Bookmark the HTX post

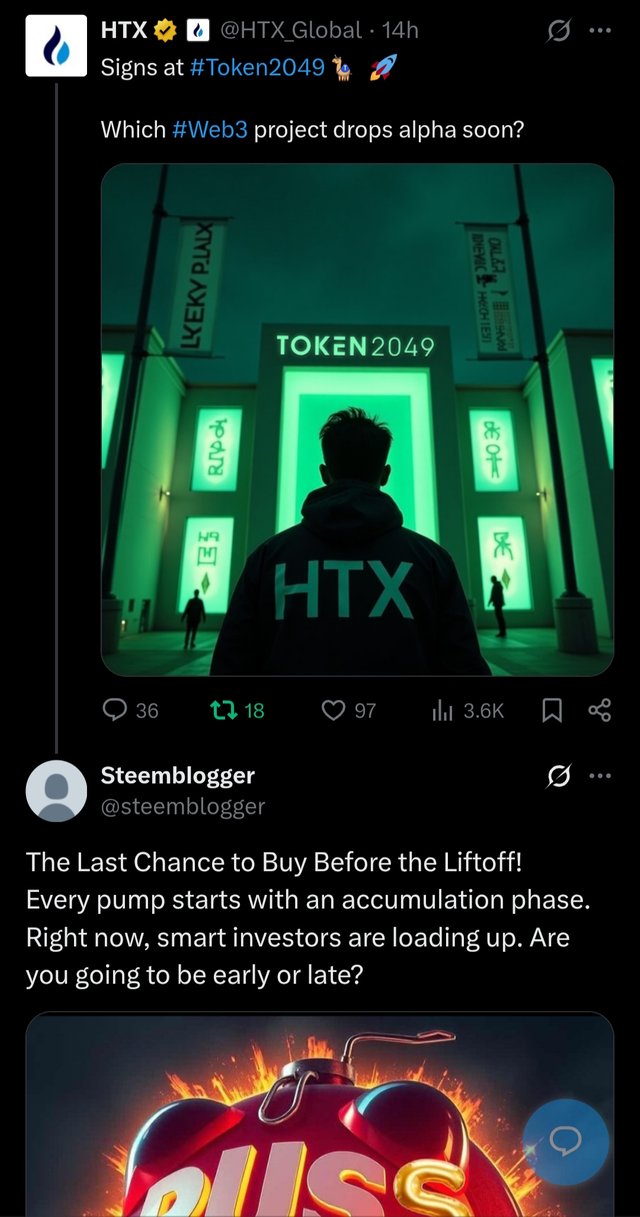click(x=551, y=710)
